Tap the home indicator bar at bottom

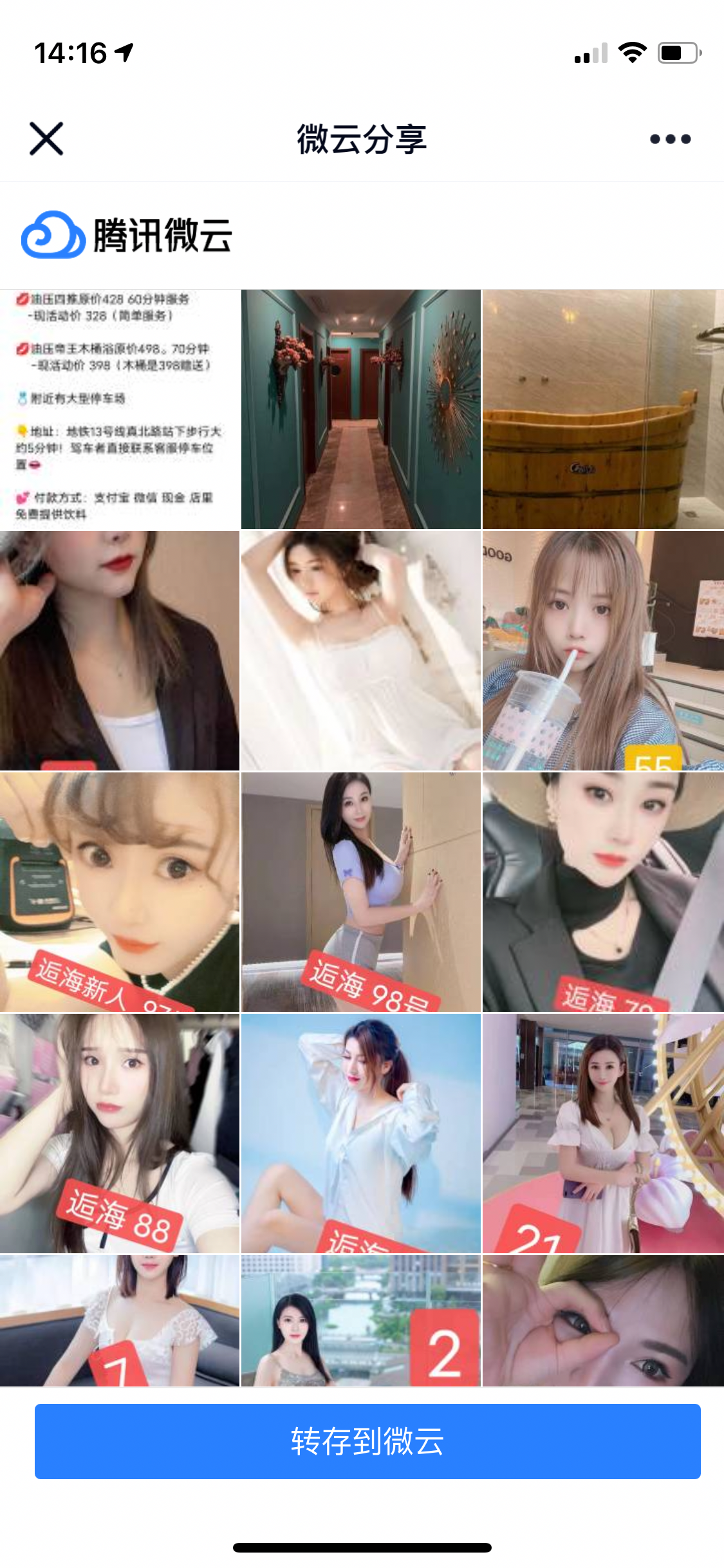coord(362,1545)
